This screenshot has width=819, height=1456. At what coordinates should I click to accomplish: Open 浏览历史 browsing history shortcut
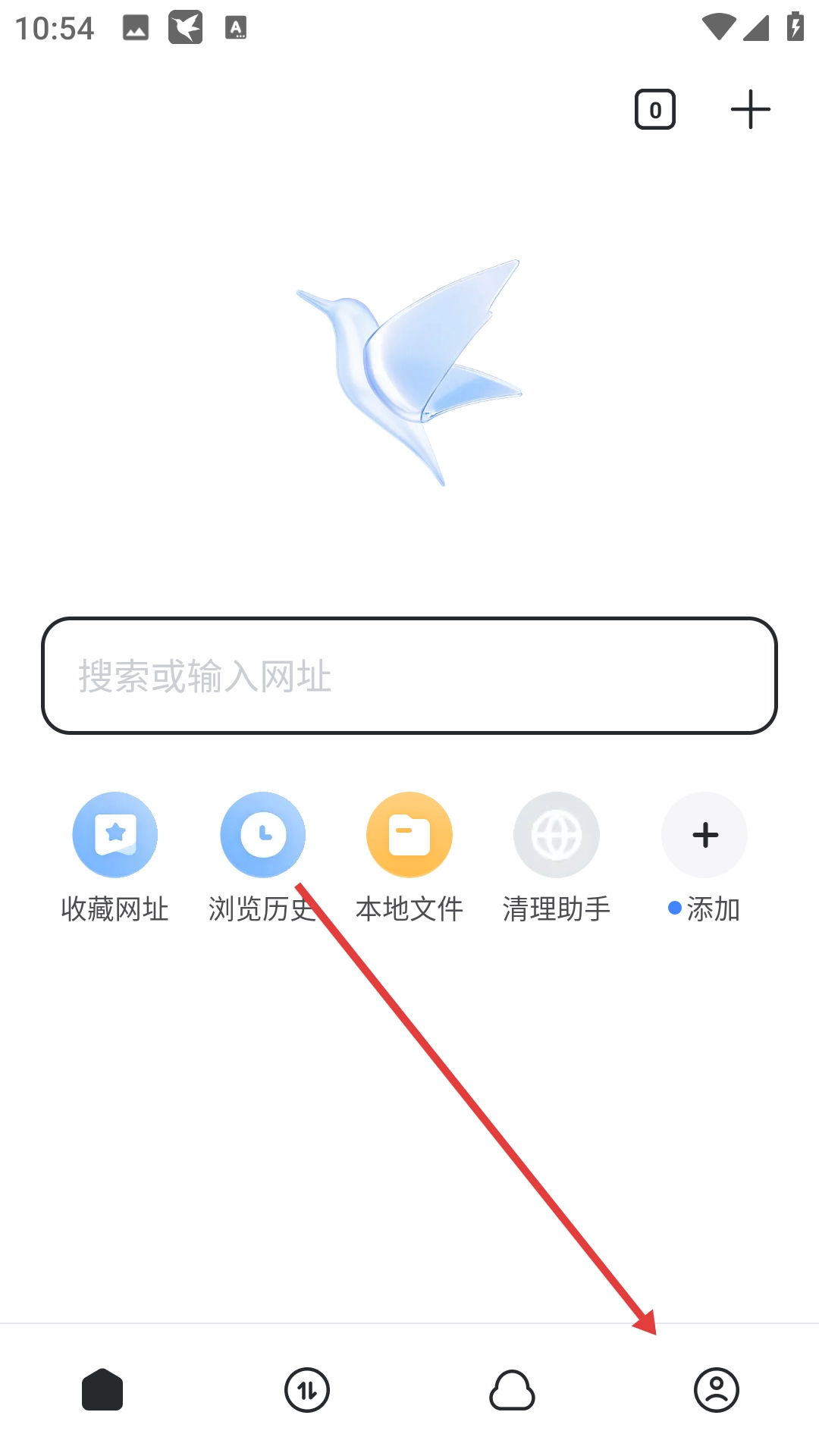click(262, 836)
